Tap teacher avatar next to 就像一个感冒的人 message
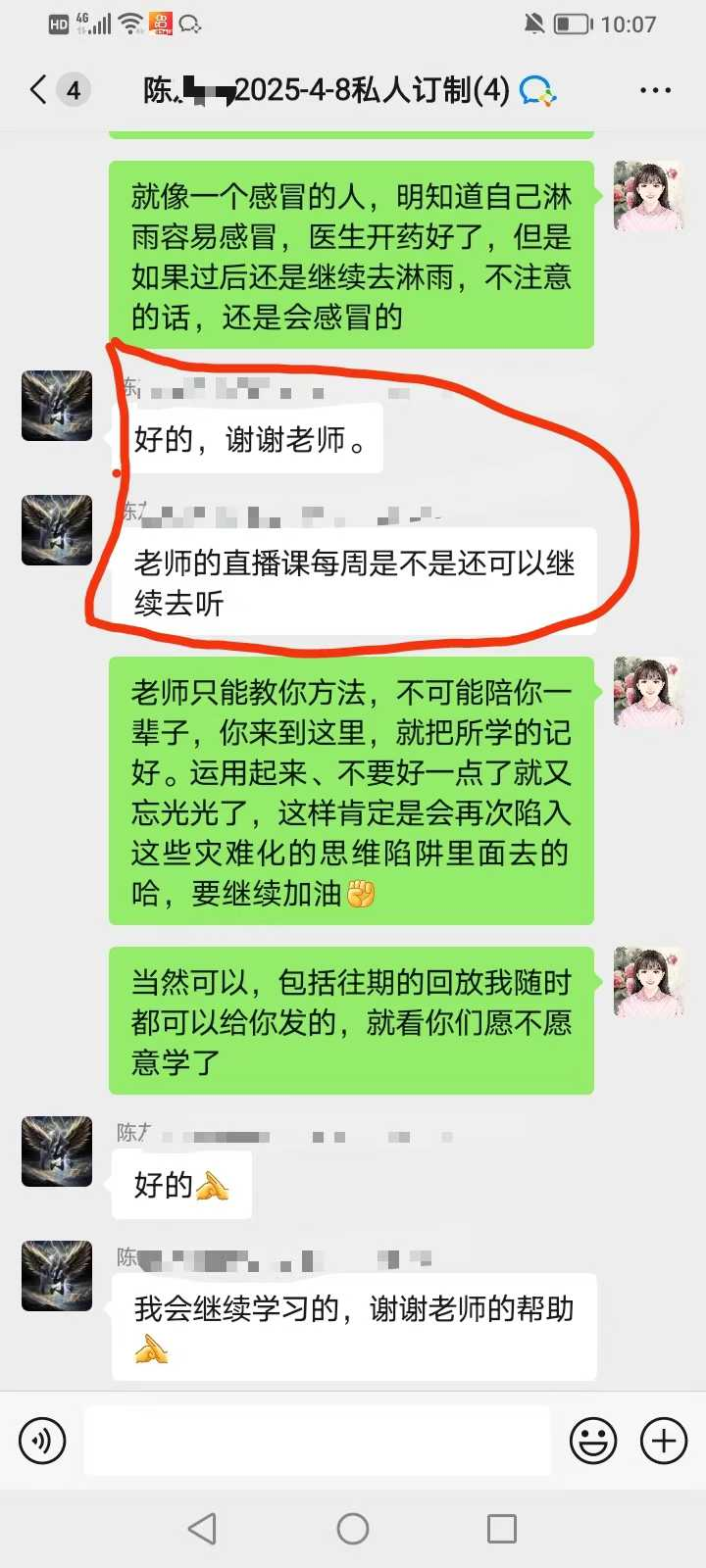Image resolution: width=706 pixels, height=1568 pixels. 648,196
